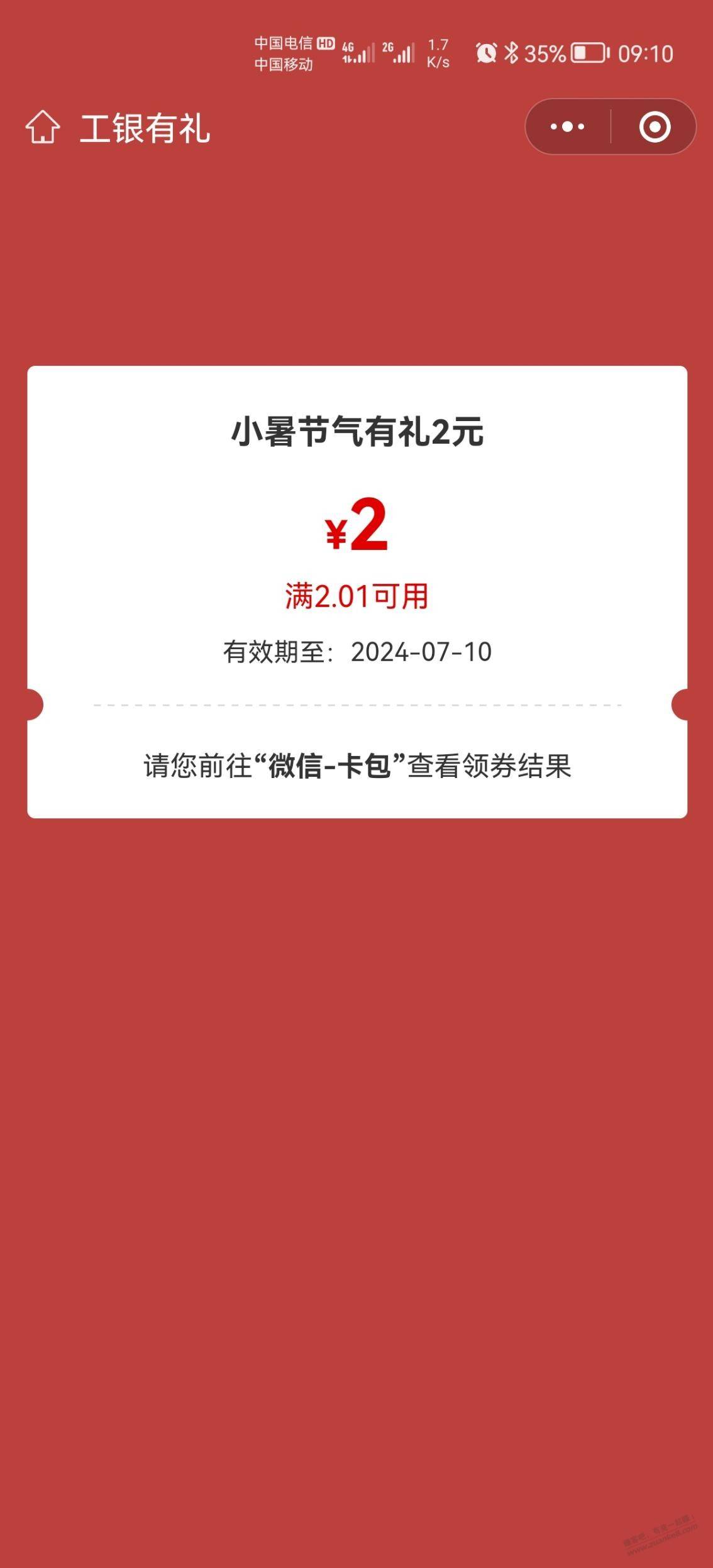Screen dimensions: 713x1568
Task: Close the mini program via circle button
Action: click(655, 127)
